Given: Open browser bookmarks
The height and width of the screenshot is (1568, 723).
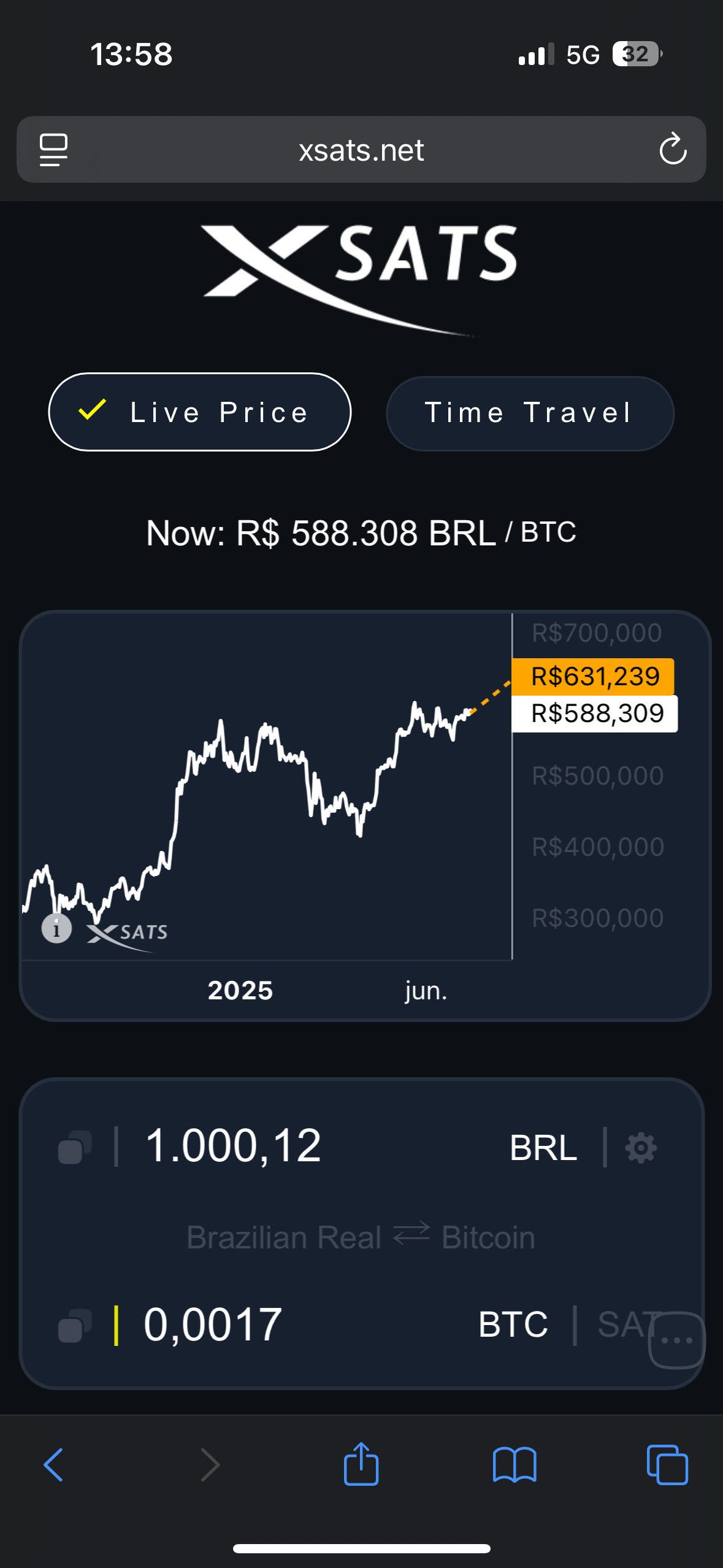Looking at the screenshot, I should click(515, 1465).
